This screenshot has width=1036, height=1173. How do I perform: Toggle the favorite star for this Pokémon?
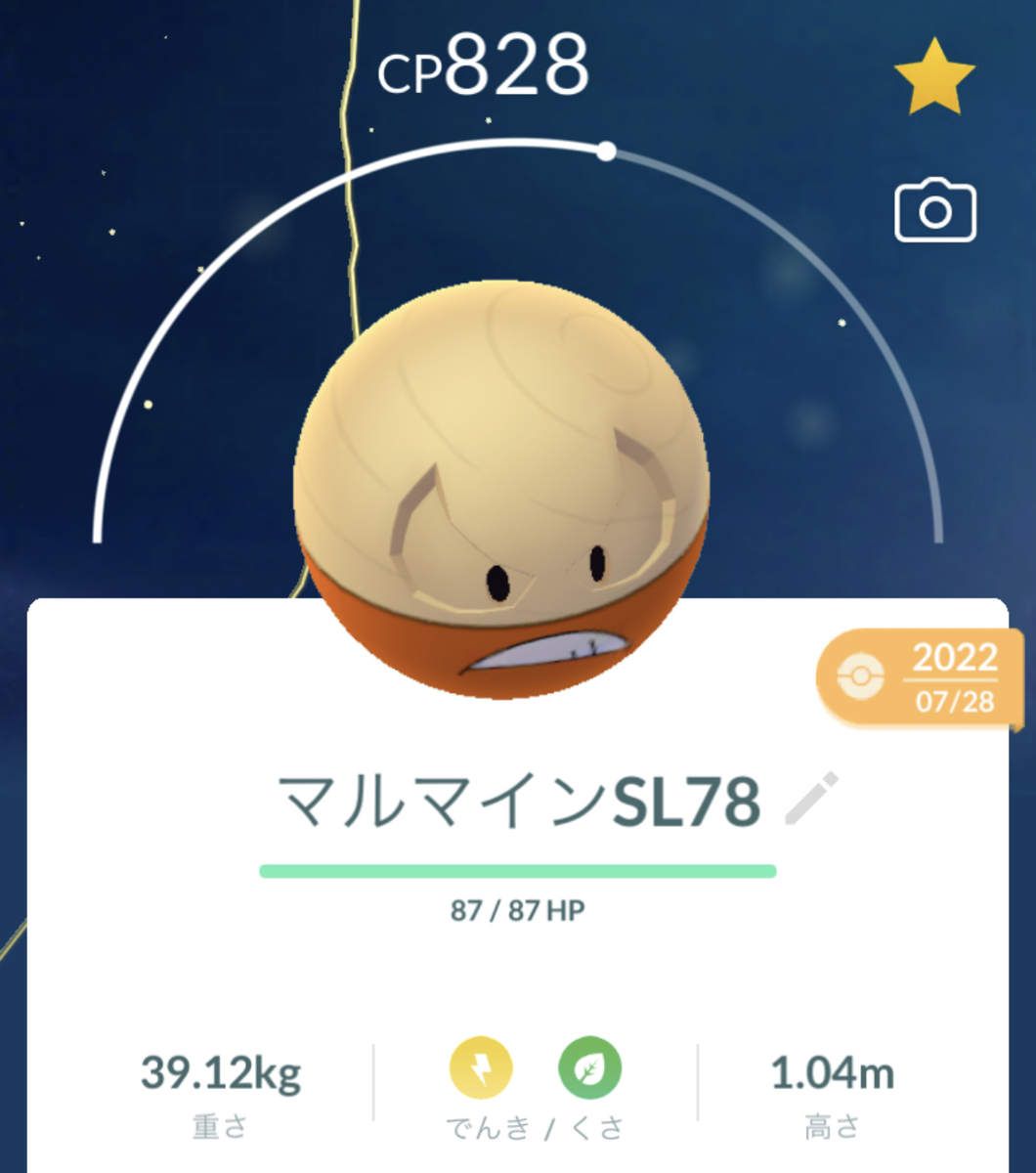pos(934,77)
